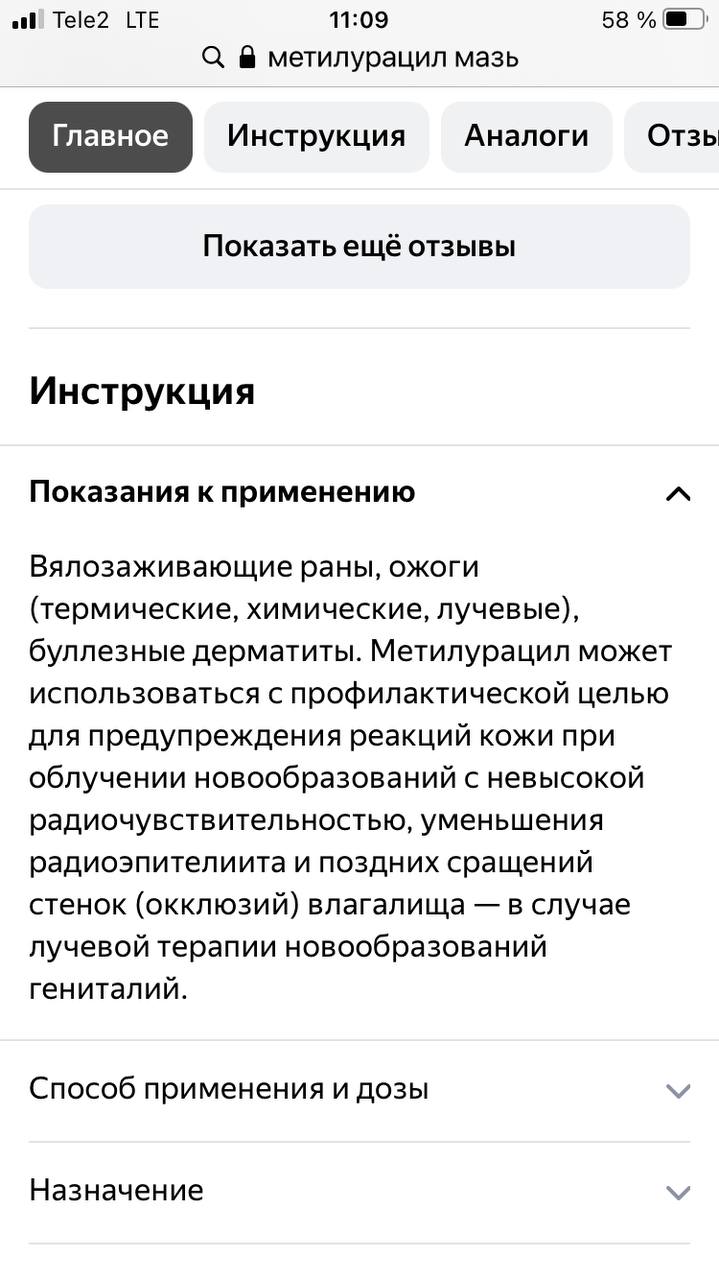
Task: Tap Показать ещё отзывы button
Action: point(359,246)
